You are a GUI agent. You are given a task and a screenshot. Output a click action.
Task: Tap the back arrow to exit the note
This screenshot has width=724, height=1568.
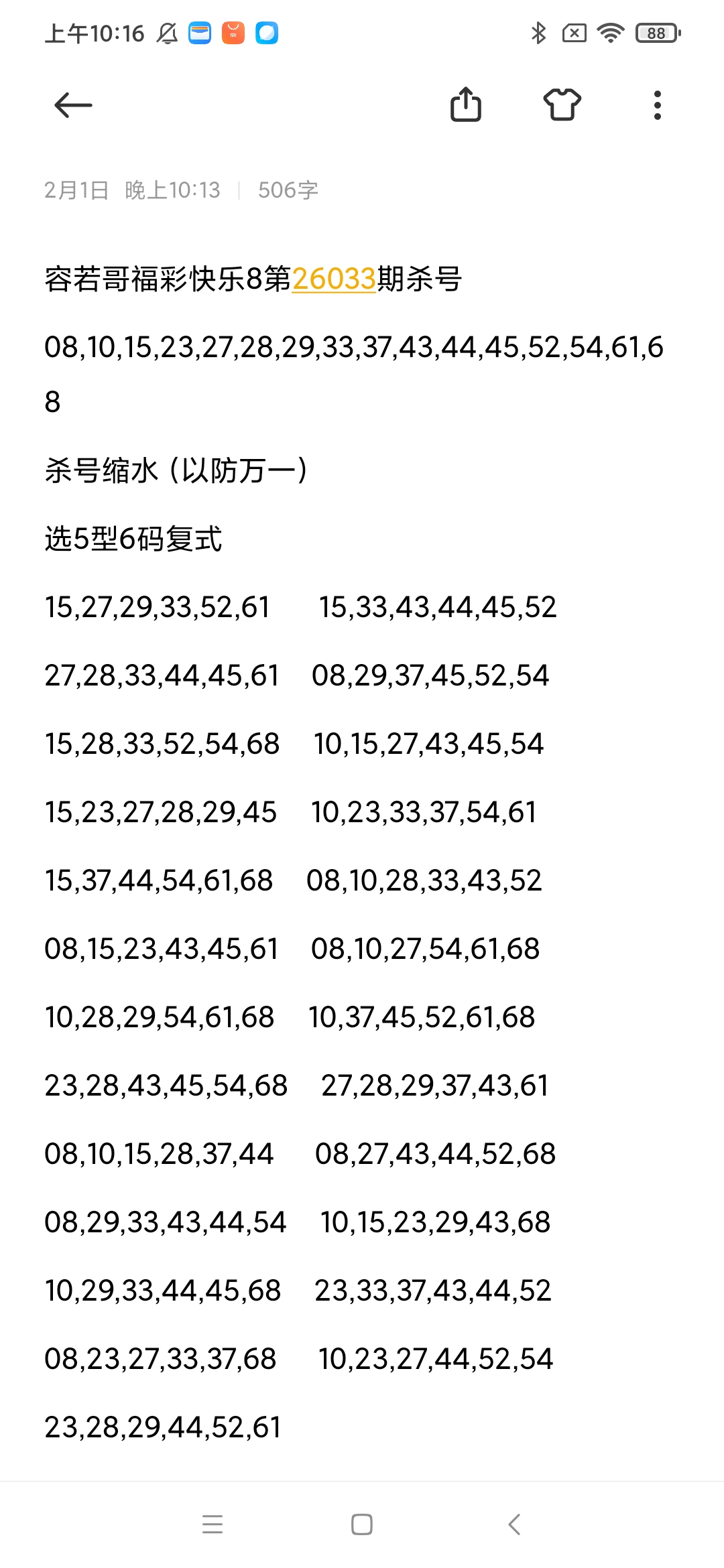[73, 105]
